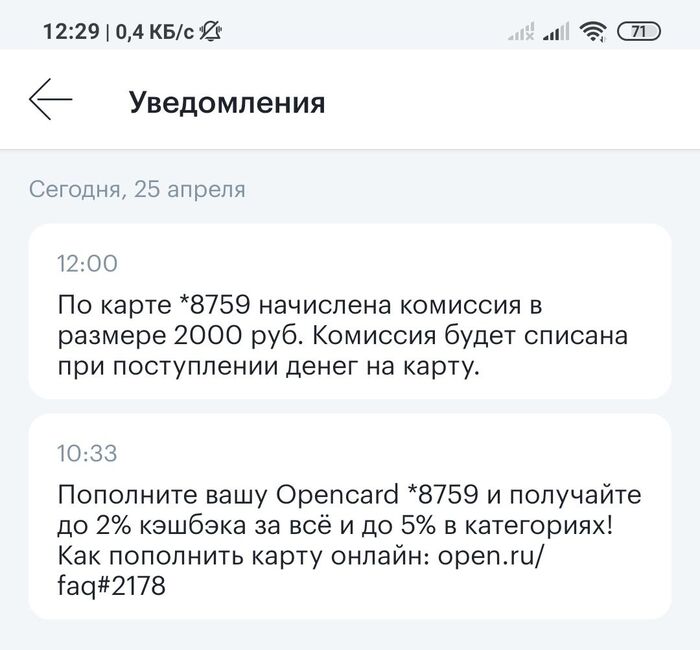The image size is (700, 650).
Task: Open the 10:33 Opencard cashback notification
Action: pyautogui.click(x=349, y=516)
